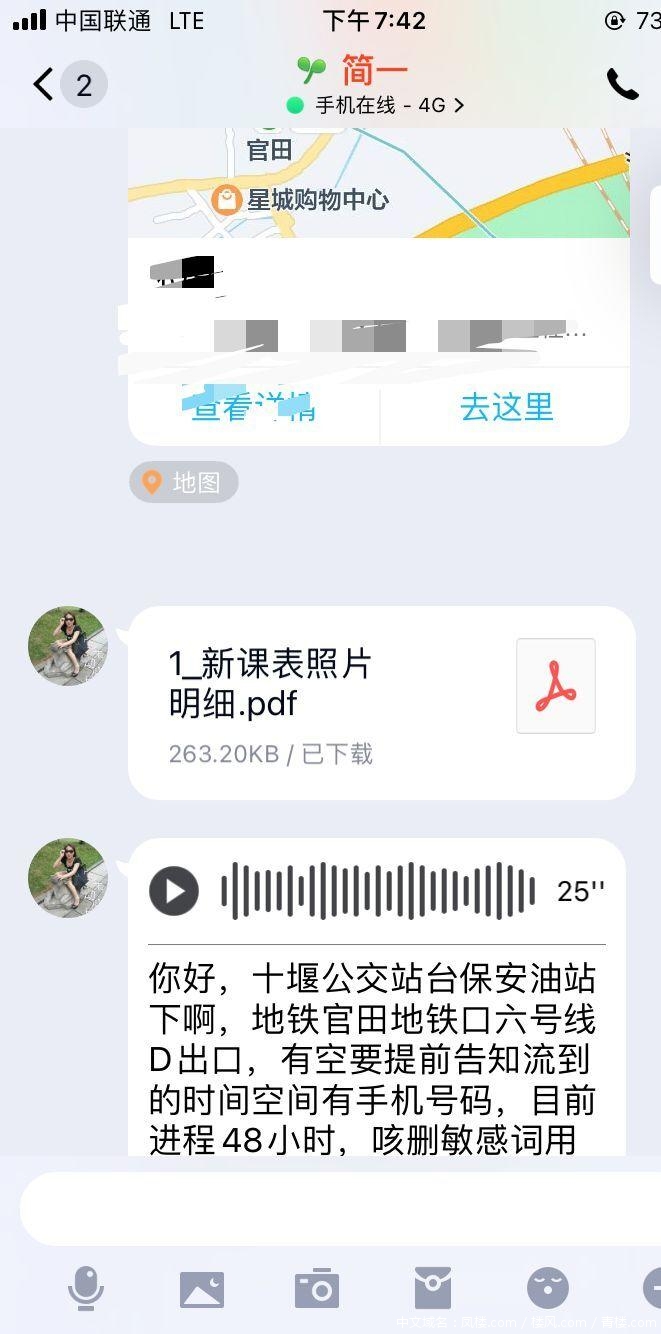Screen dimensions: 661x1334
Task: Open the camera to take a photo
Action: tap(317, 1288)
